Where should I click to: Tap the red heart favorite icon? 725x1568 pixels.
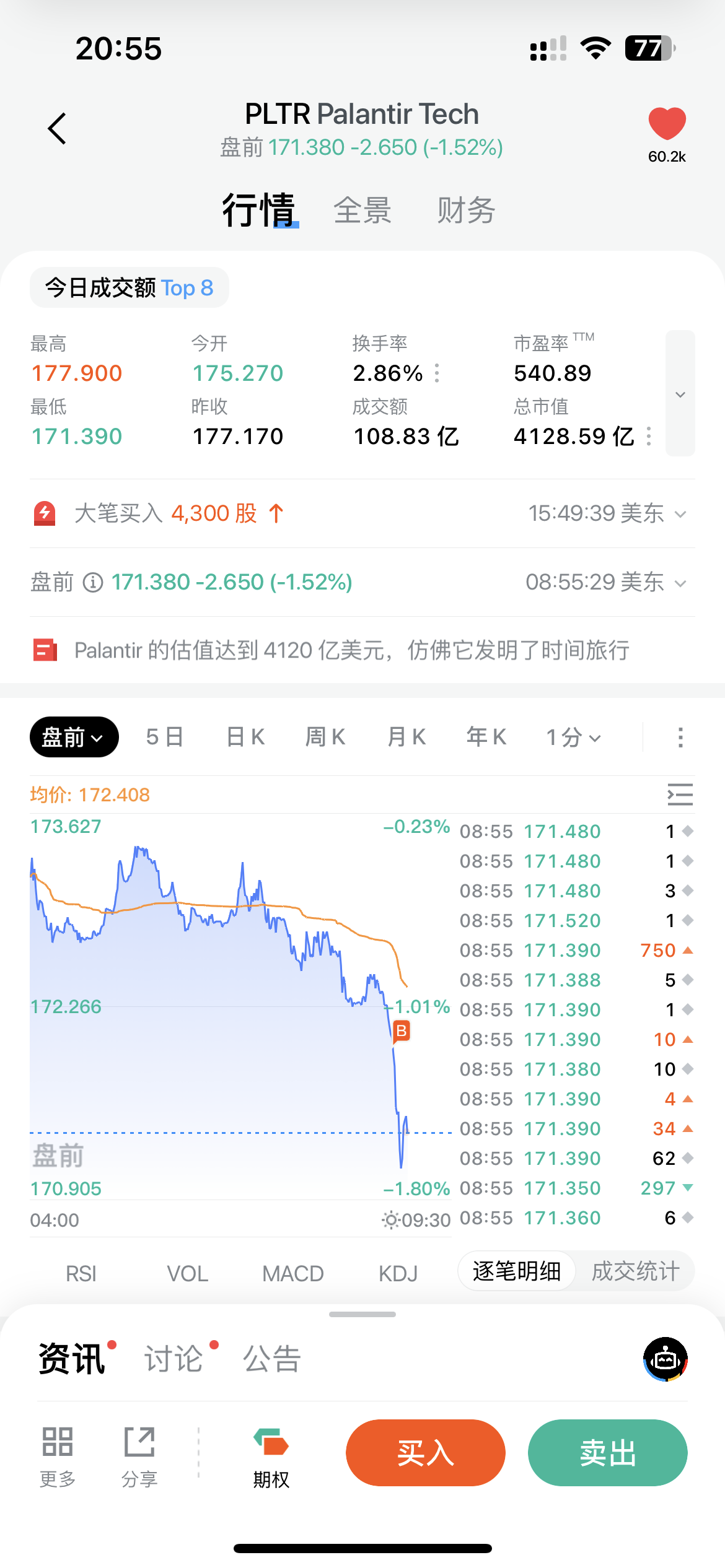(667, 123)
